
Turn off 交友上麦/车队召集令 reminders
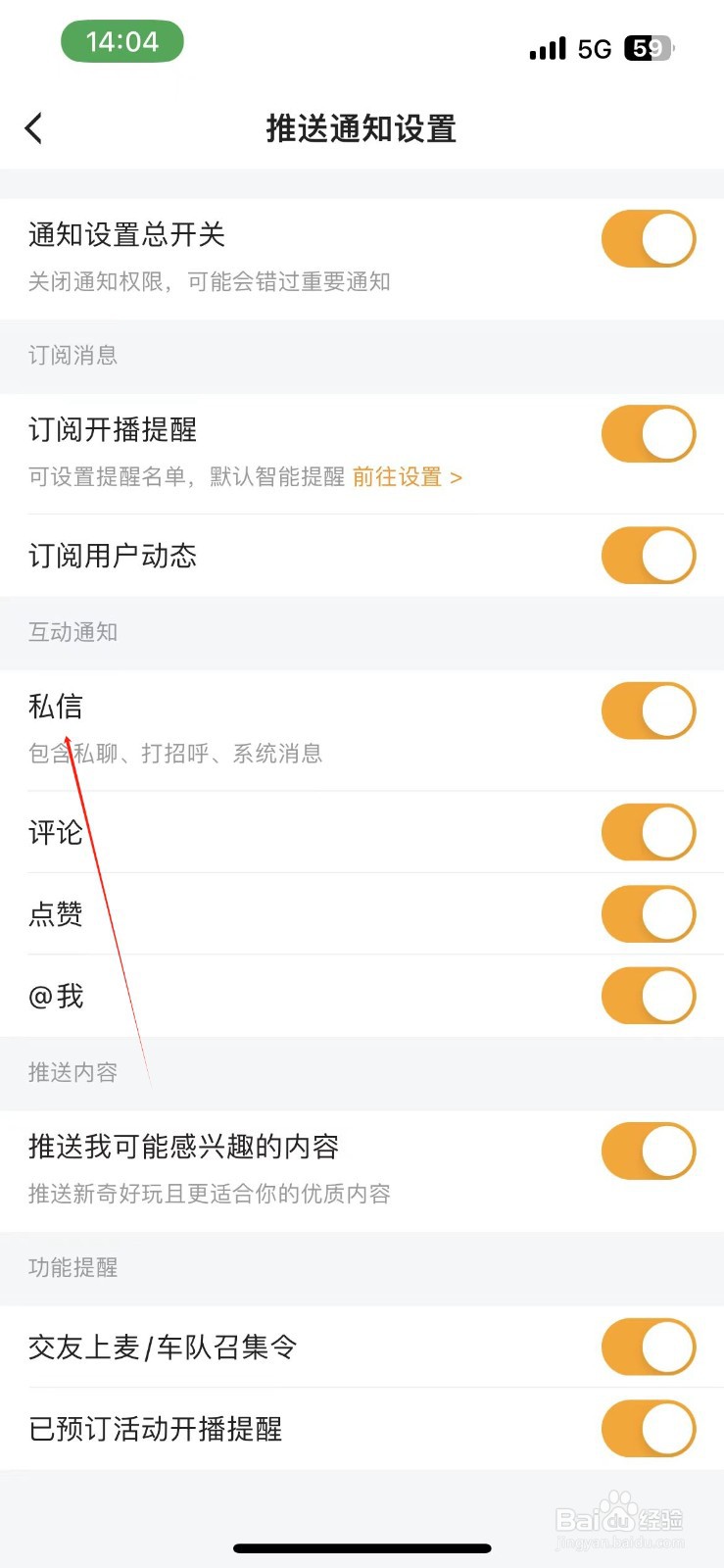click(x=648, y=1347)
